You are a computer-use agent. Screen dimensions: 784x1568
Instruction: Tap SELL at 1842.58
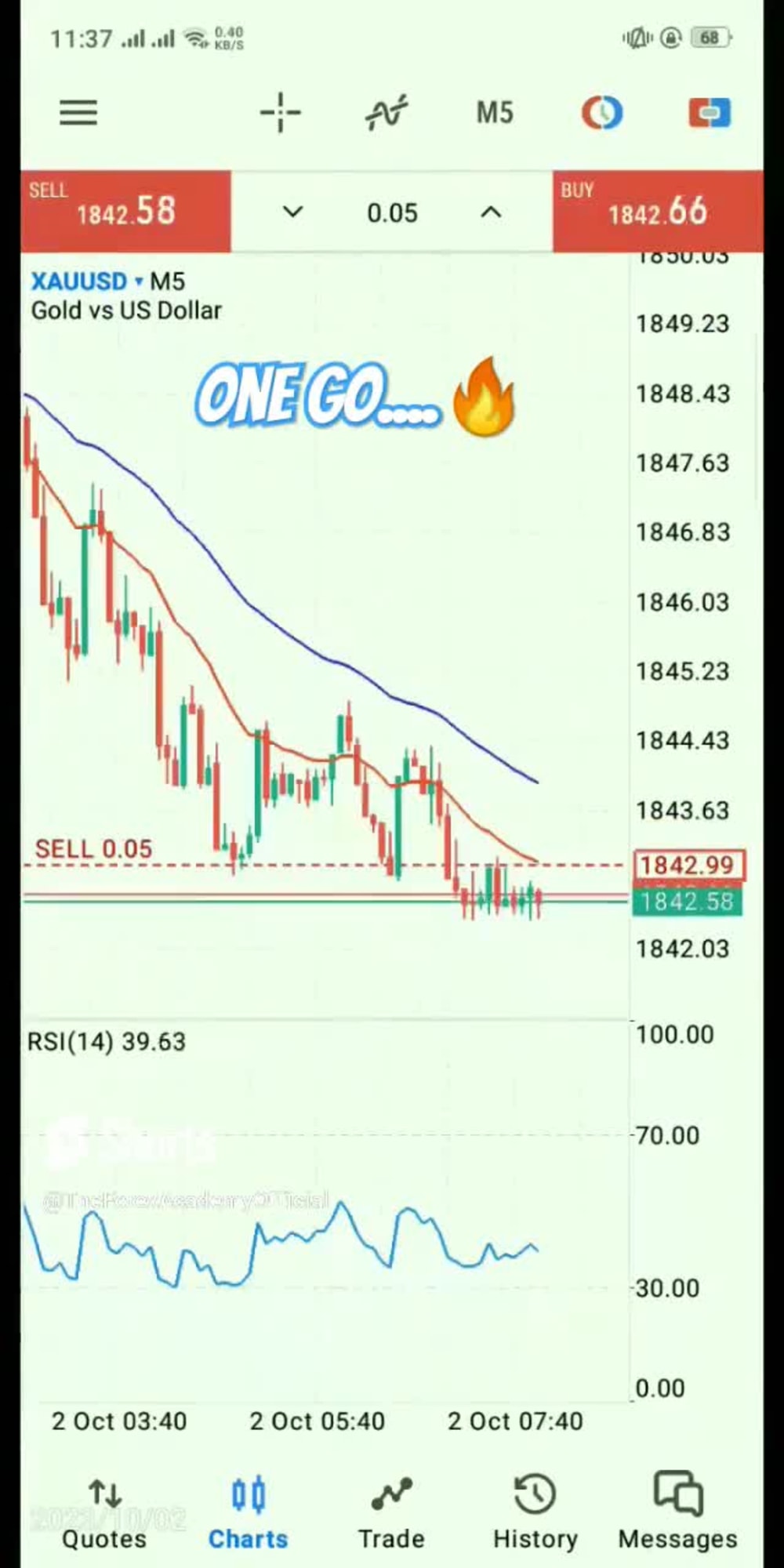pyautogui.click(x=125, y=212)
